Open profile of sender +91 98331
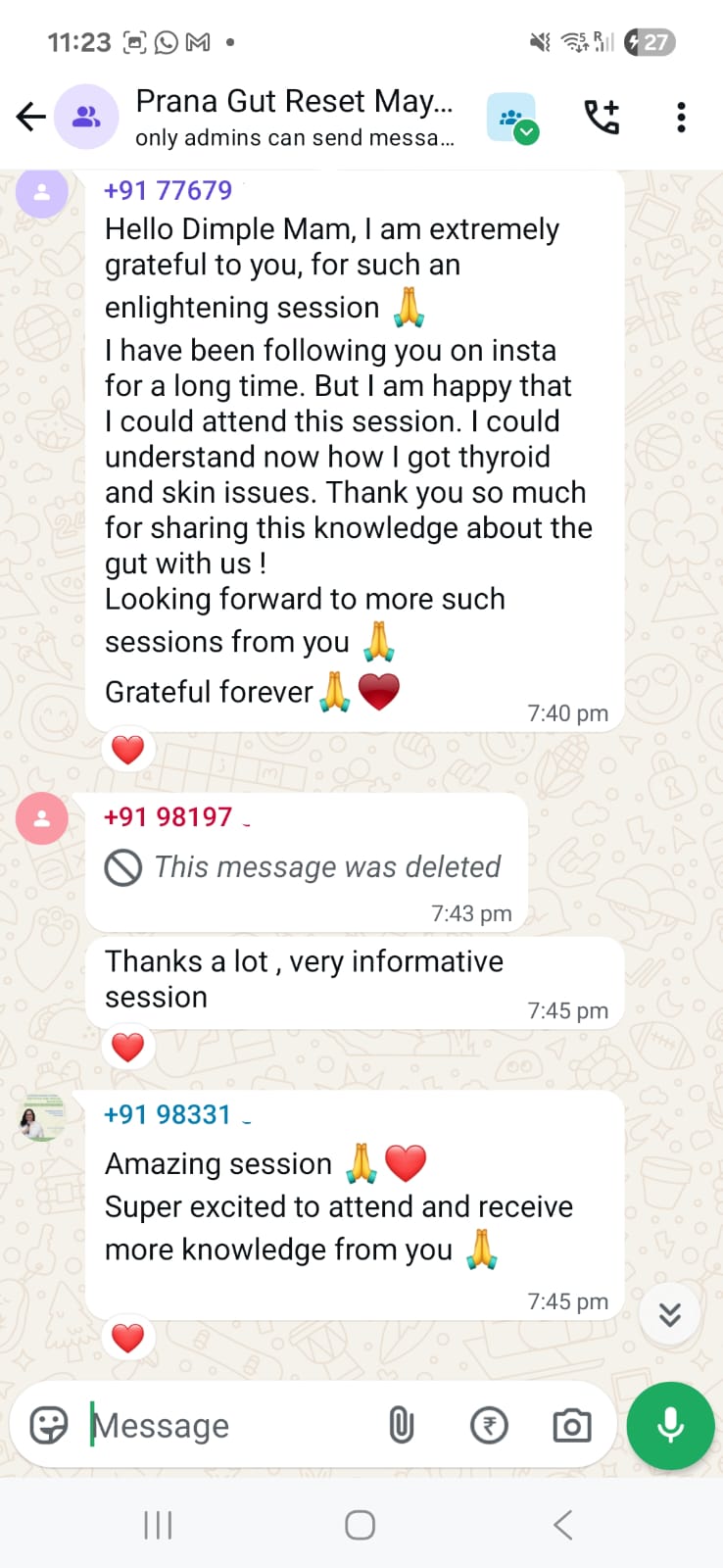Viewport: 723px width, 1568px height. tap(42, 1117)
